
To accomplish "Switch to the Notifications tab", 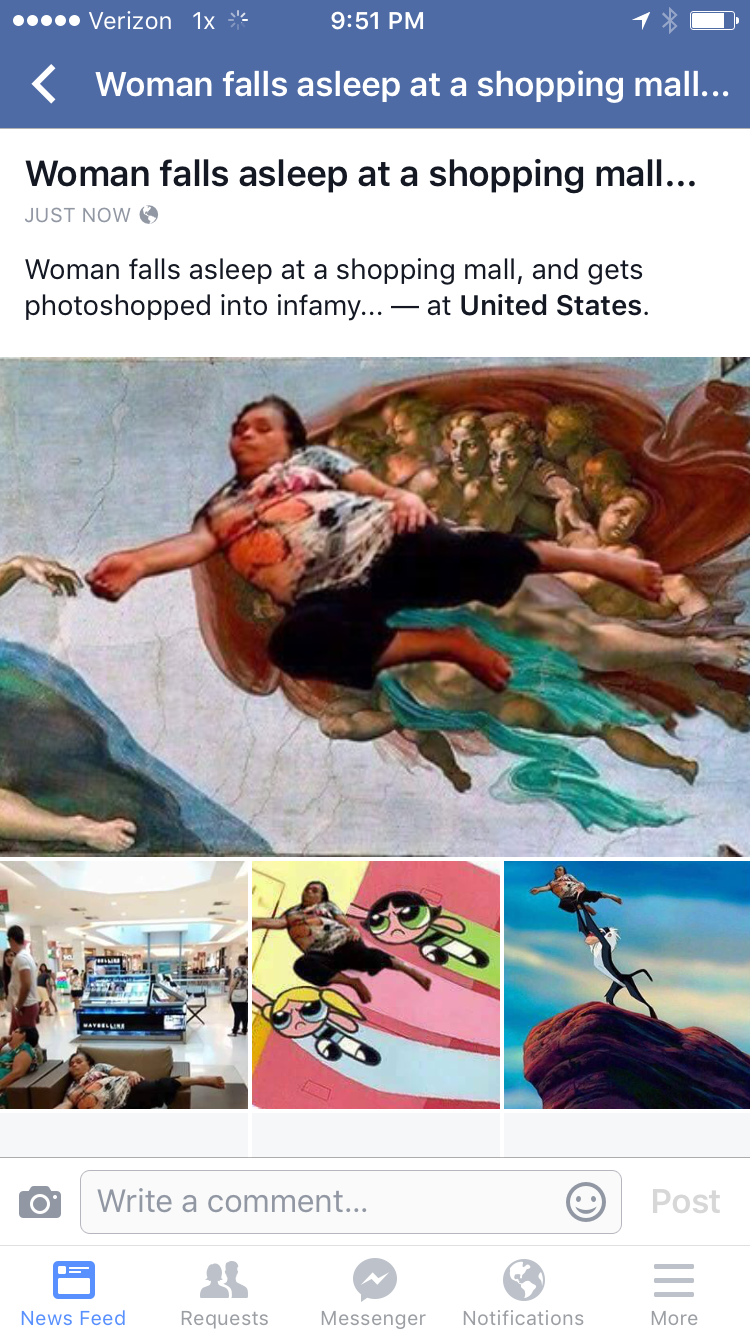I will (x=523, y=1293).
